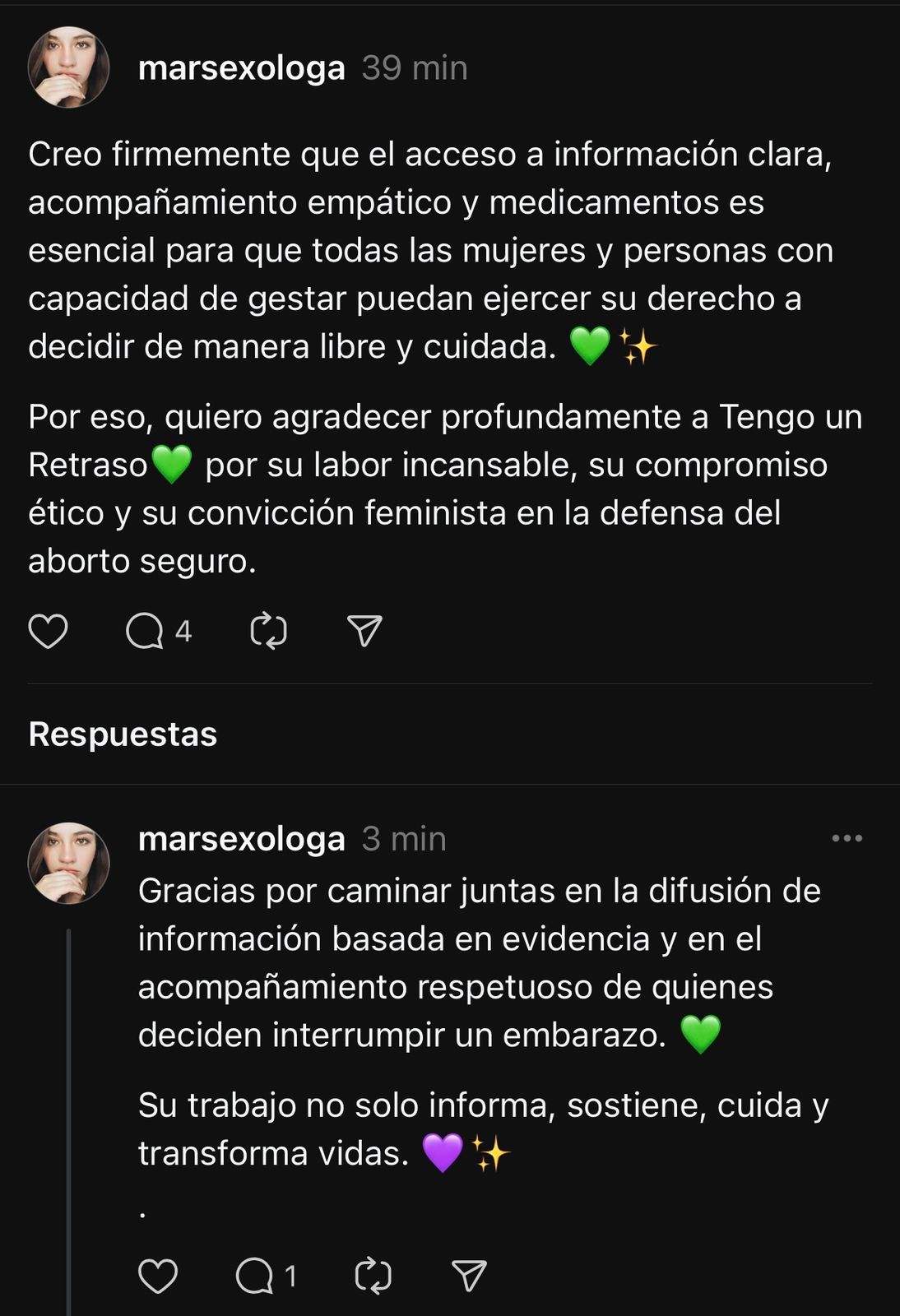Open the three-dot menu on the reply
The width and height of the screenshot is (900, 1316).
coord(847,838)
